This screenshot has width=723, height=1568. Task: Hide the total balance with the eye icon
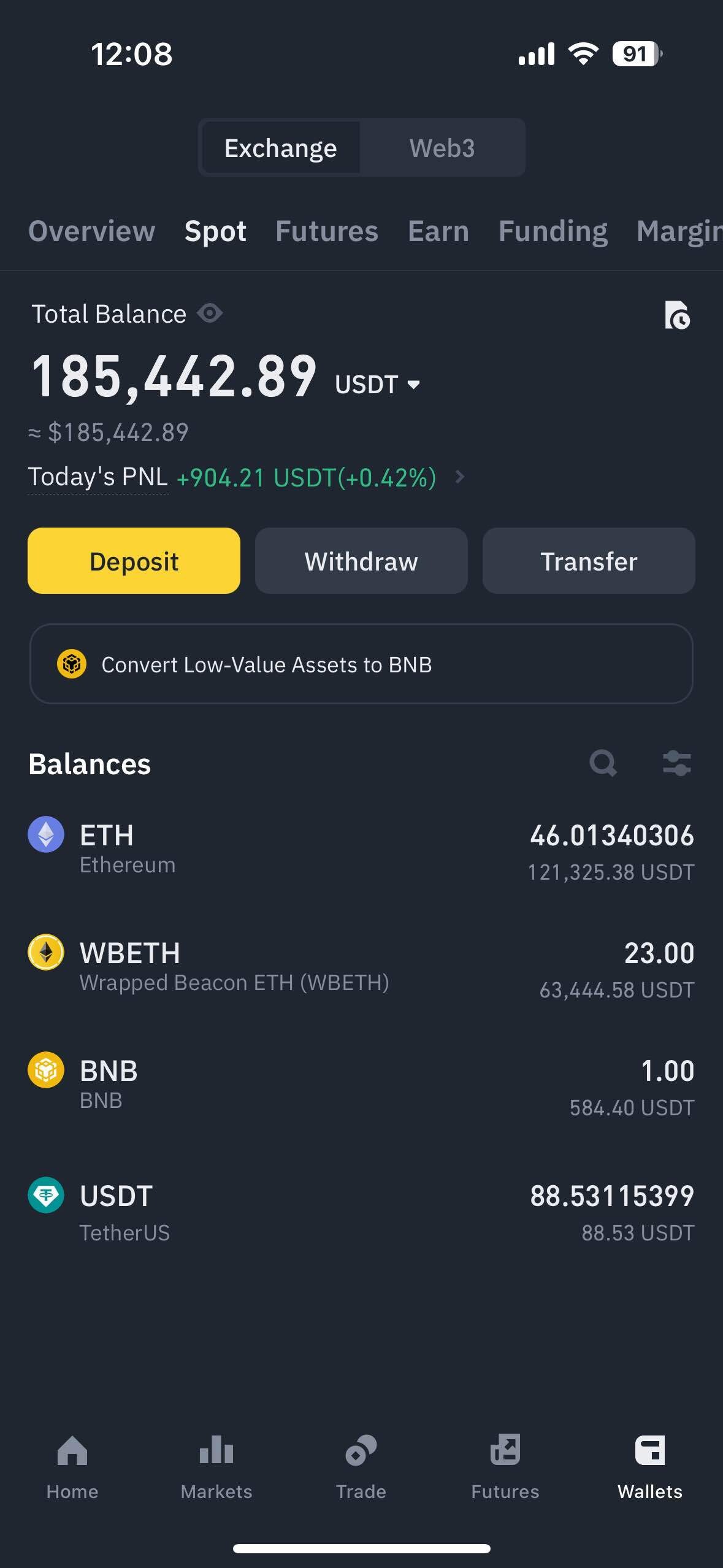click(x=210, y=313)
